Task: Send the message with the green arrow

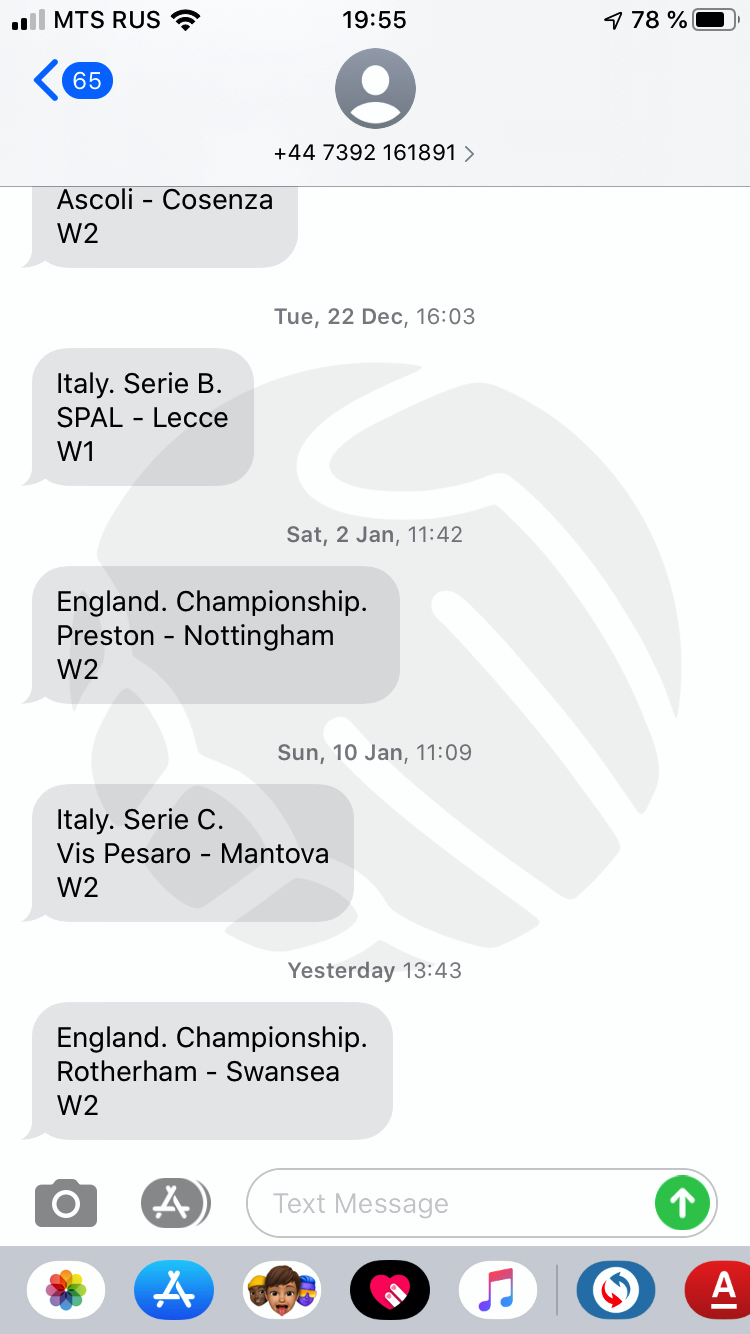Action: tap(682, 1203)
